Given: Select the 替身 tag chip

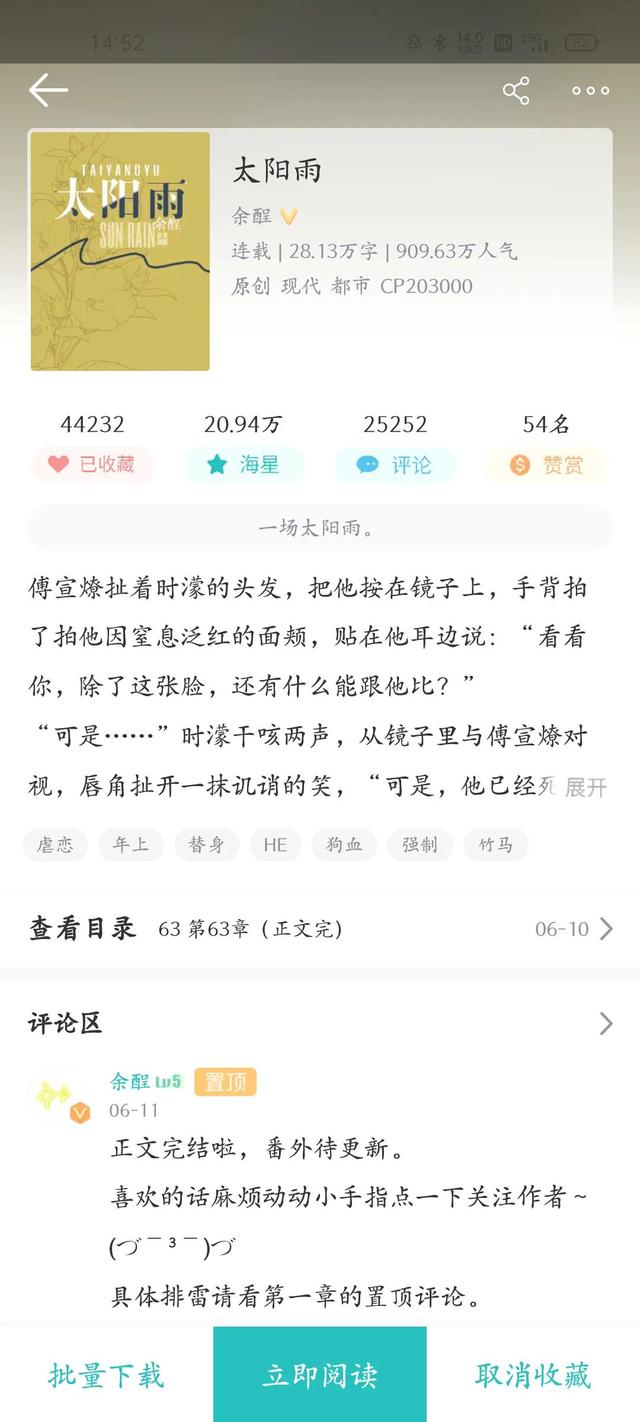Looking at the screenshot, I should click(x=207, y=845).
